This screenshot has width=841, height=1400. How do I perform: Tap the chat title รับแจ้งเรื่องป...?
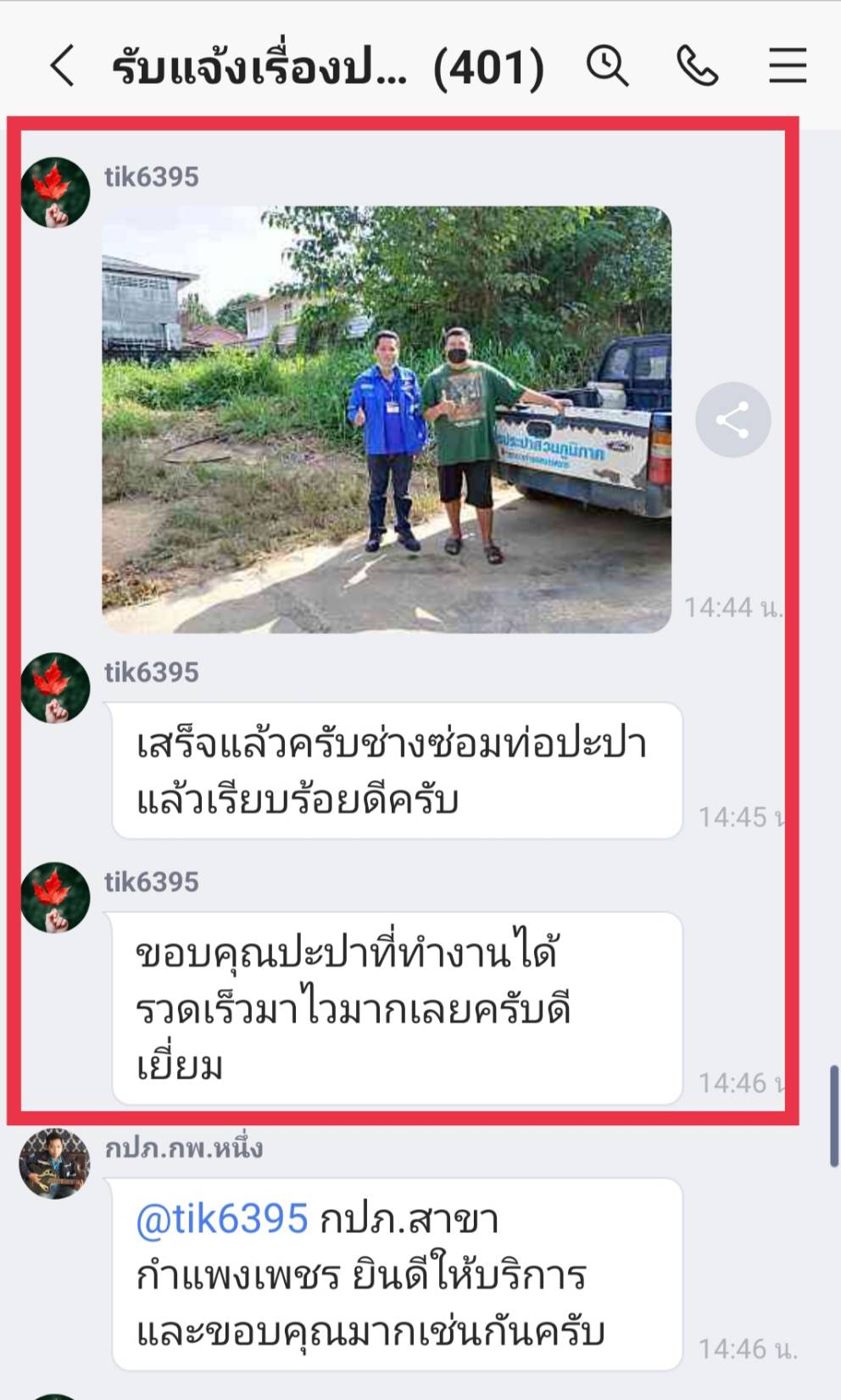pos(263,66)
